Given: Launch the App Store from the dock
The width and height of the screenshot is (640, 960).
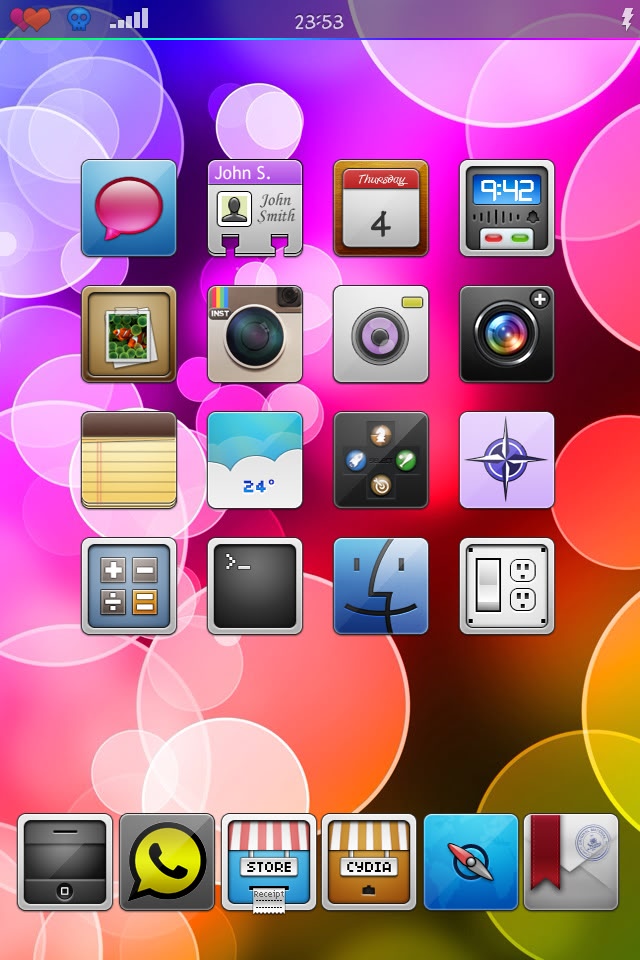Looking at the screenshot, I should pyautogui.click(x=268, y=862).
